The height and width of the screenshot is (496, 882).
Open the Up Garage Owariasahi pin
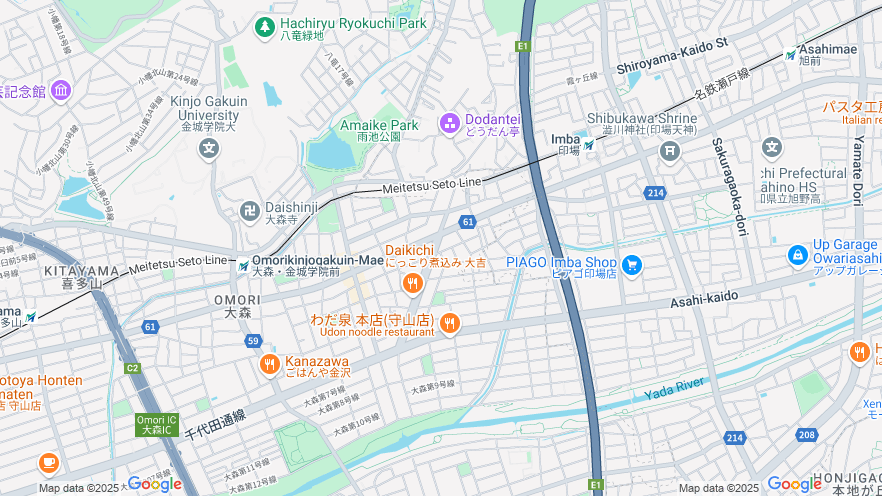tap(797, 255)
